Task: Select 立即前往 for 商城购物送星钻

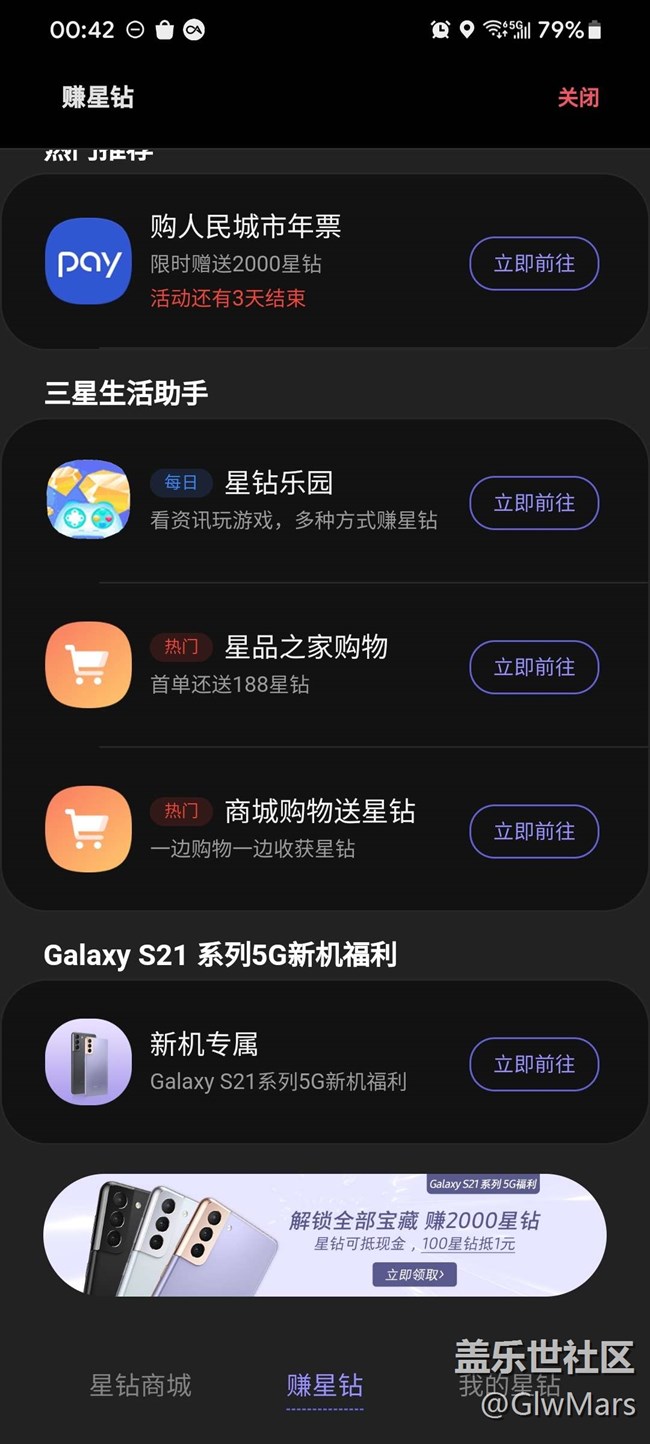Action: tap(534, 831)
